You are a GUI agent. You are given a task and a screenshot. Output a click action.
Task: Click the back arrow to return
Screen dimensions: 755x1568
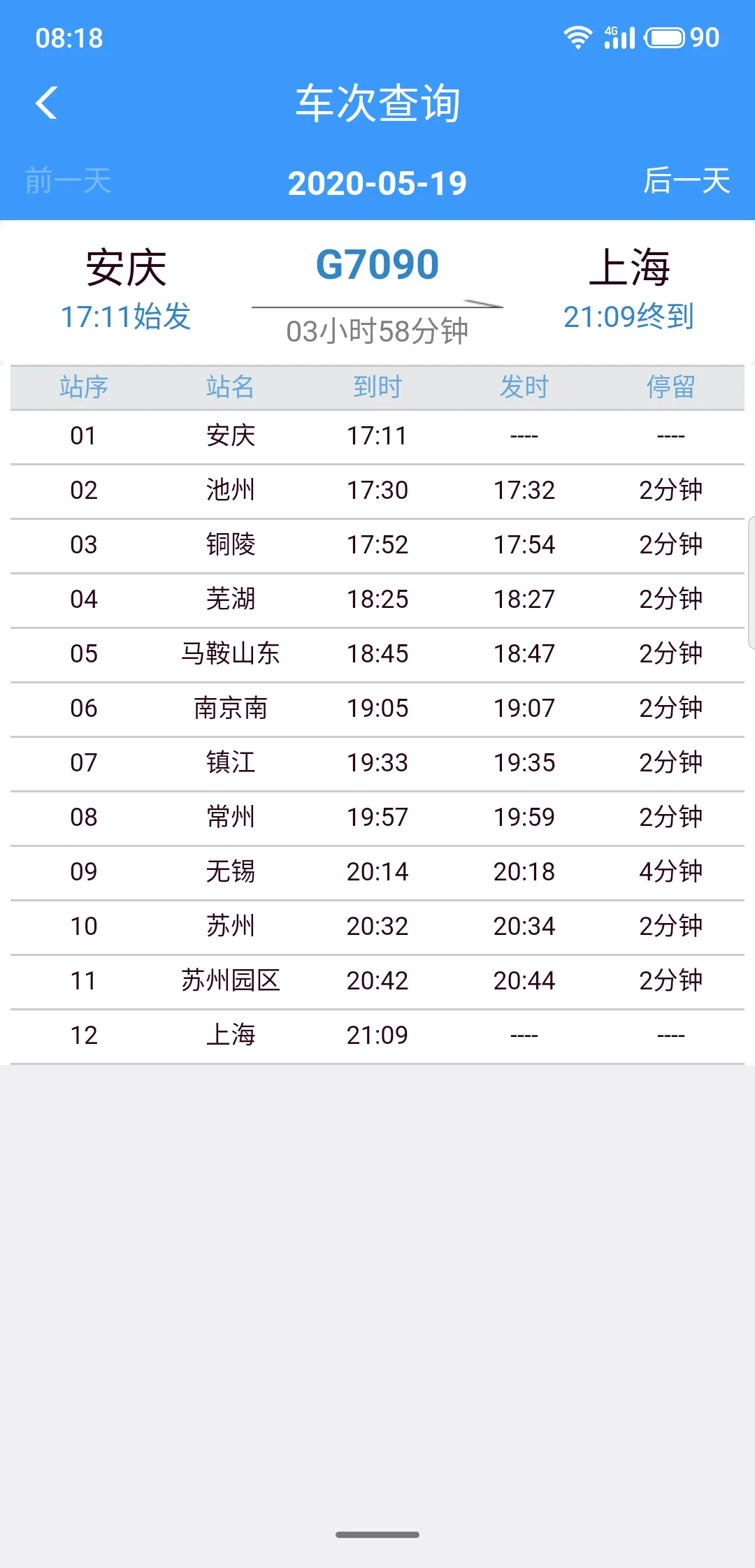tap(48, 103)
